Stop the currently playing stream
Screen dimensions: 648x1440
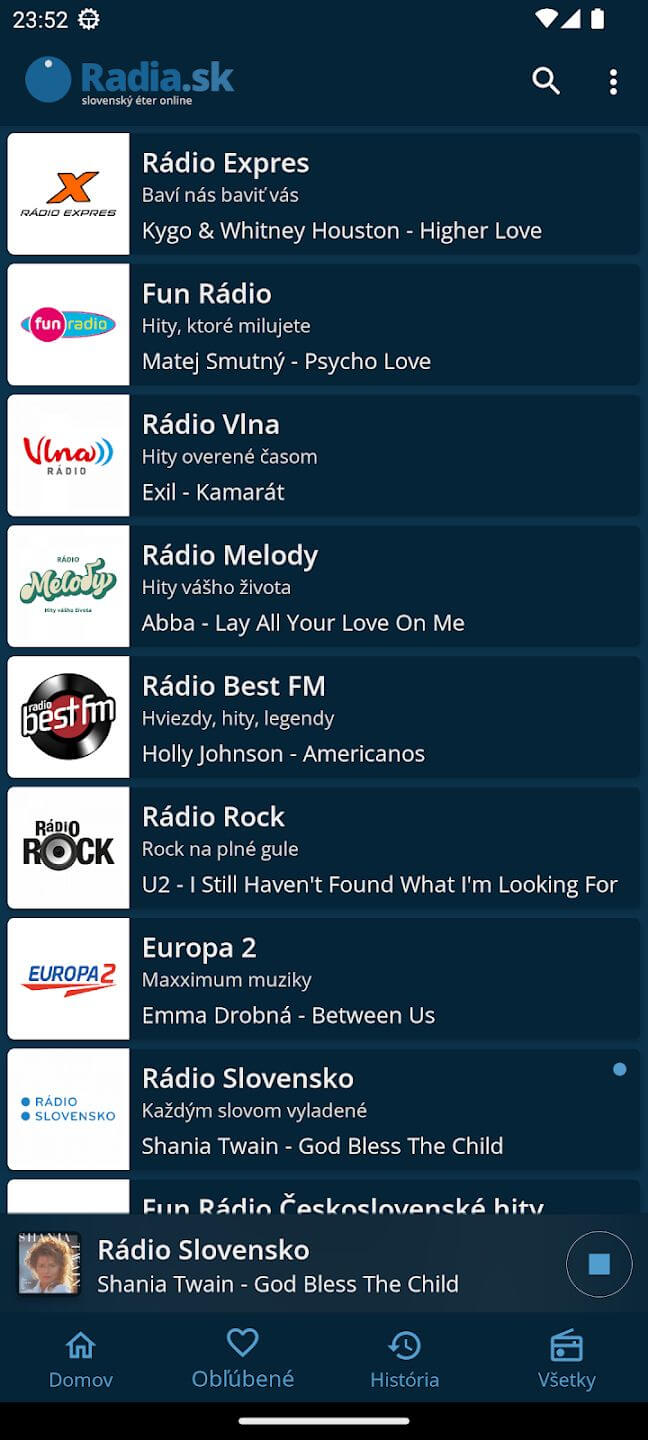coord(599,1264)
